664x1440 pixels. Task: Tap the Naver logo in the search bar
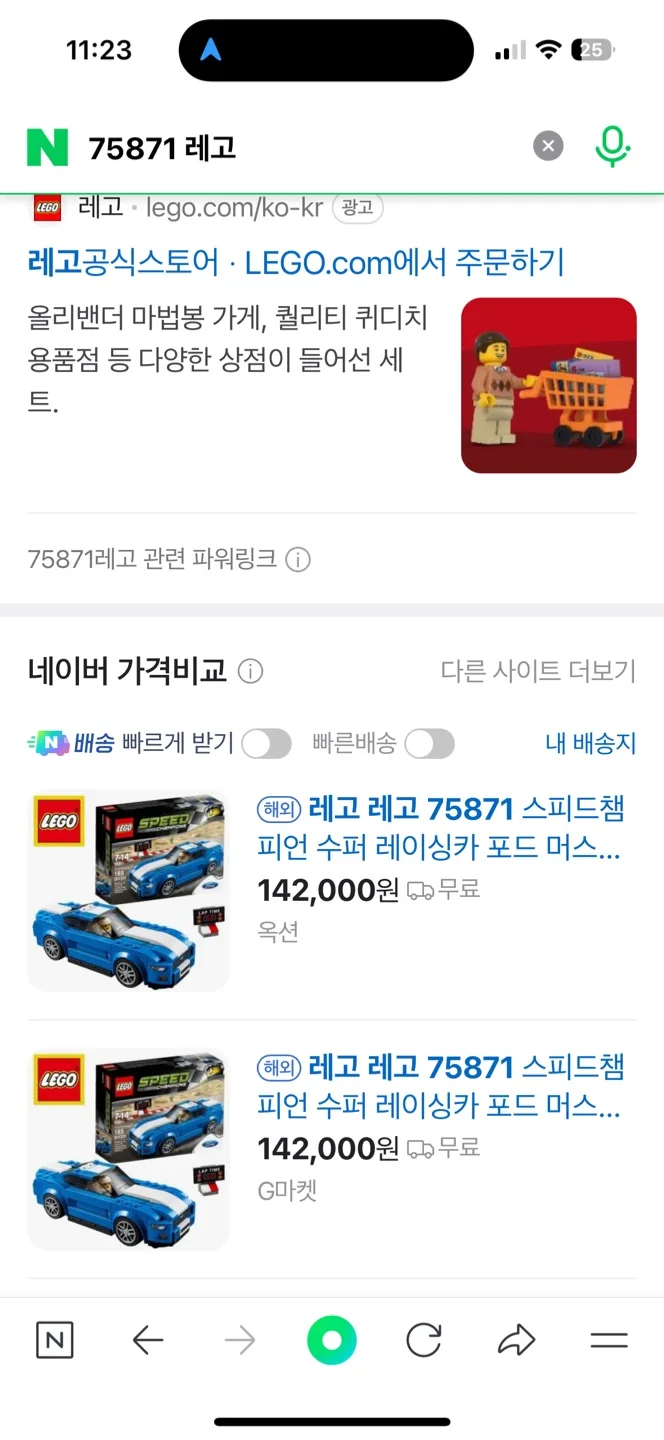coord(47,148)
